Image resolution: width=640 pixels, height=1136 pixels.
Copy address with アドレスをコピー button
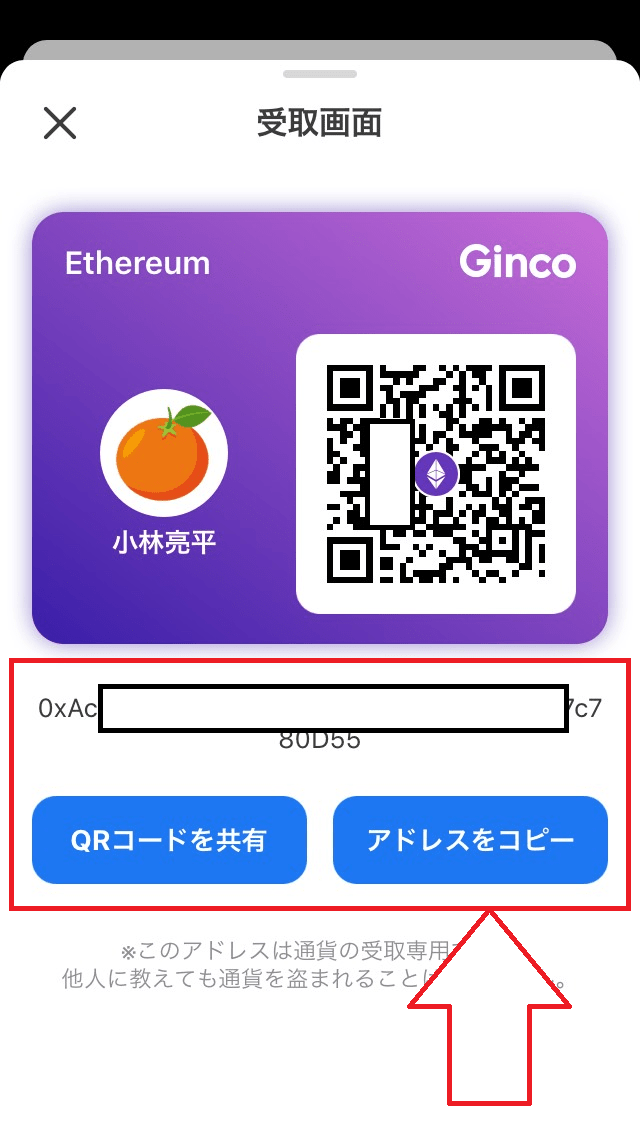tap(470, 840)
